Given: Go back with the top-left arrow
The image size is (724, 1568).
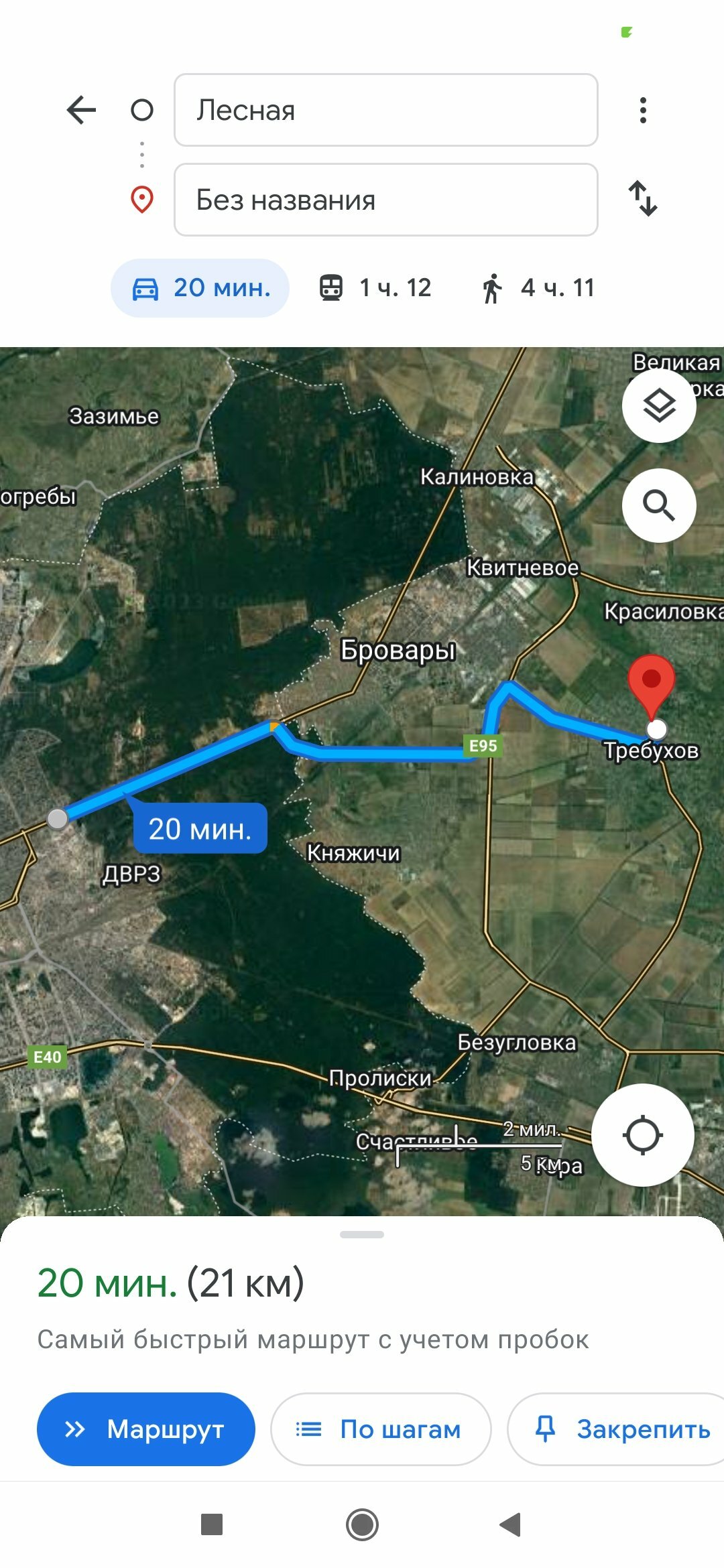Looking at the screenshot, I should coord(81,110).
